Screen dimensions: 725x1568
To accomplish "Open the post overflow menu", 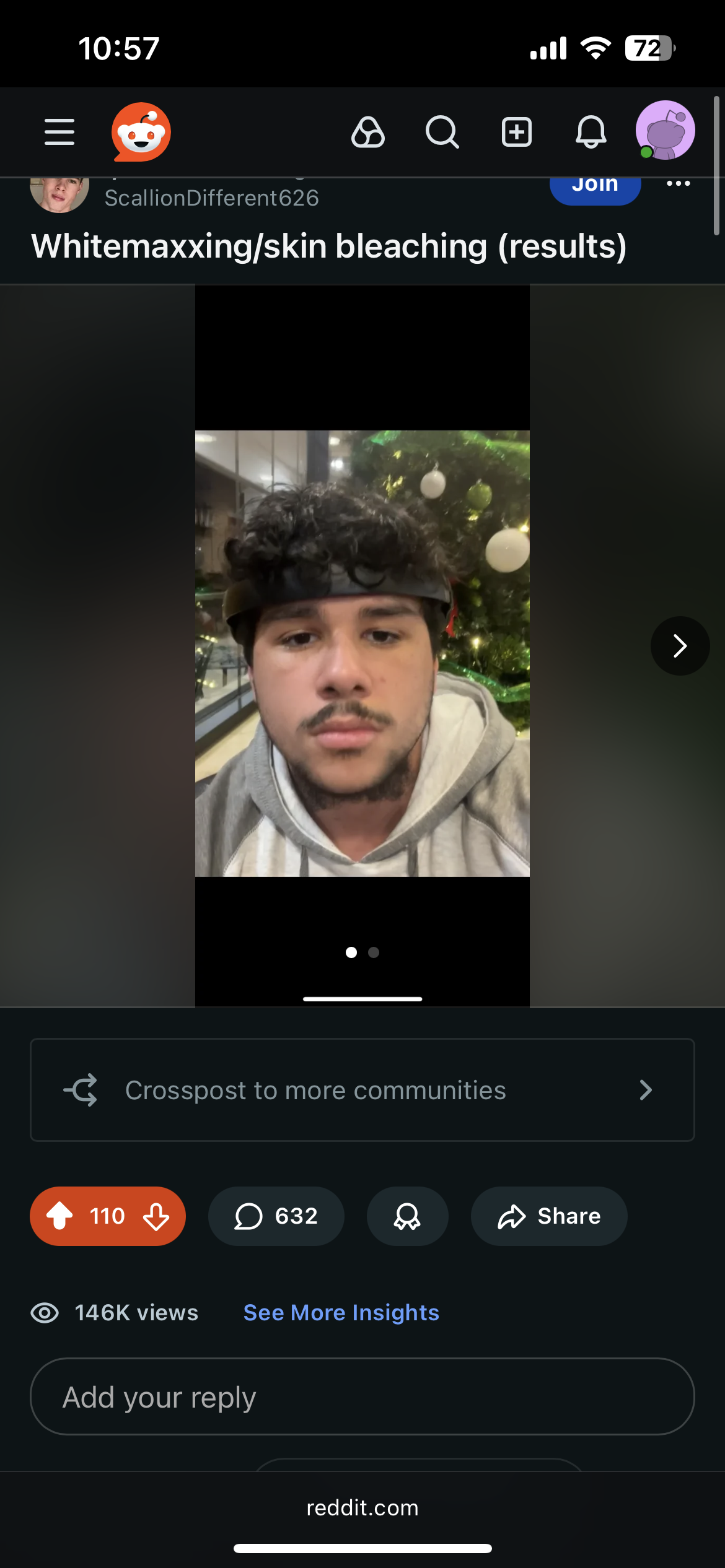I will coord(679,184).
